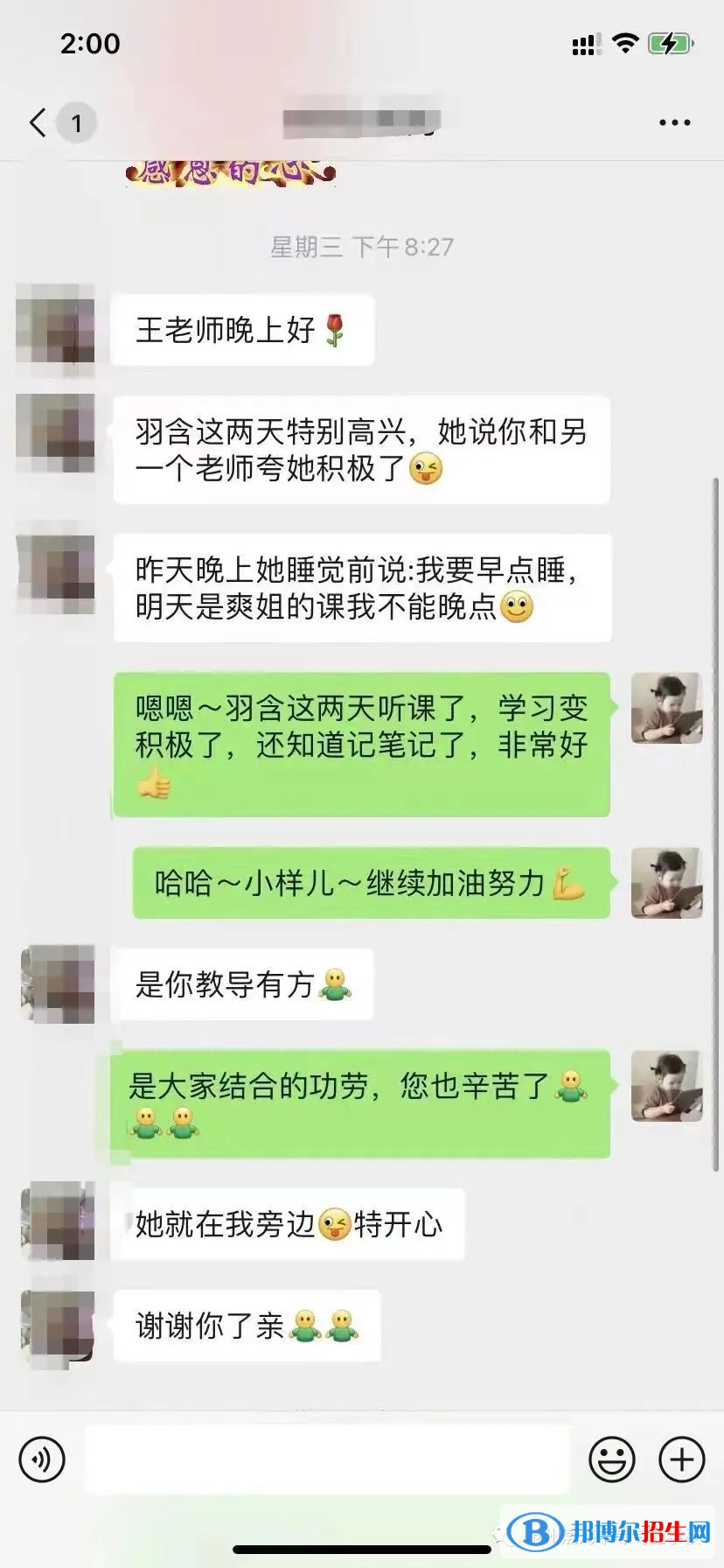Open the chat overflow menu
Screen dimensions: 724x1568
[674, 123]
